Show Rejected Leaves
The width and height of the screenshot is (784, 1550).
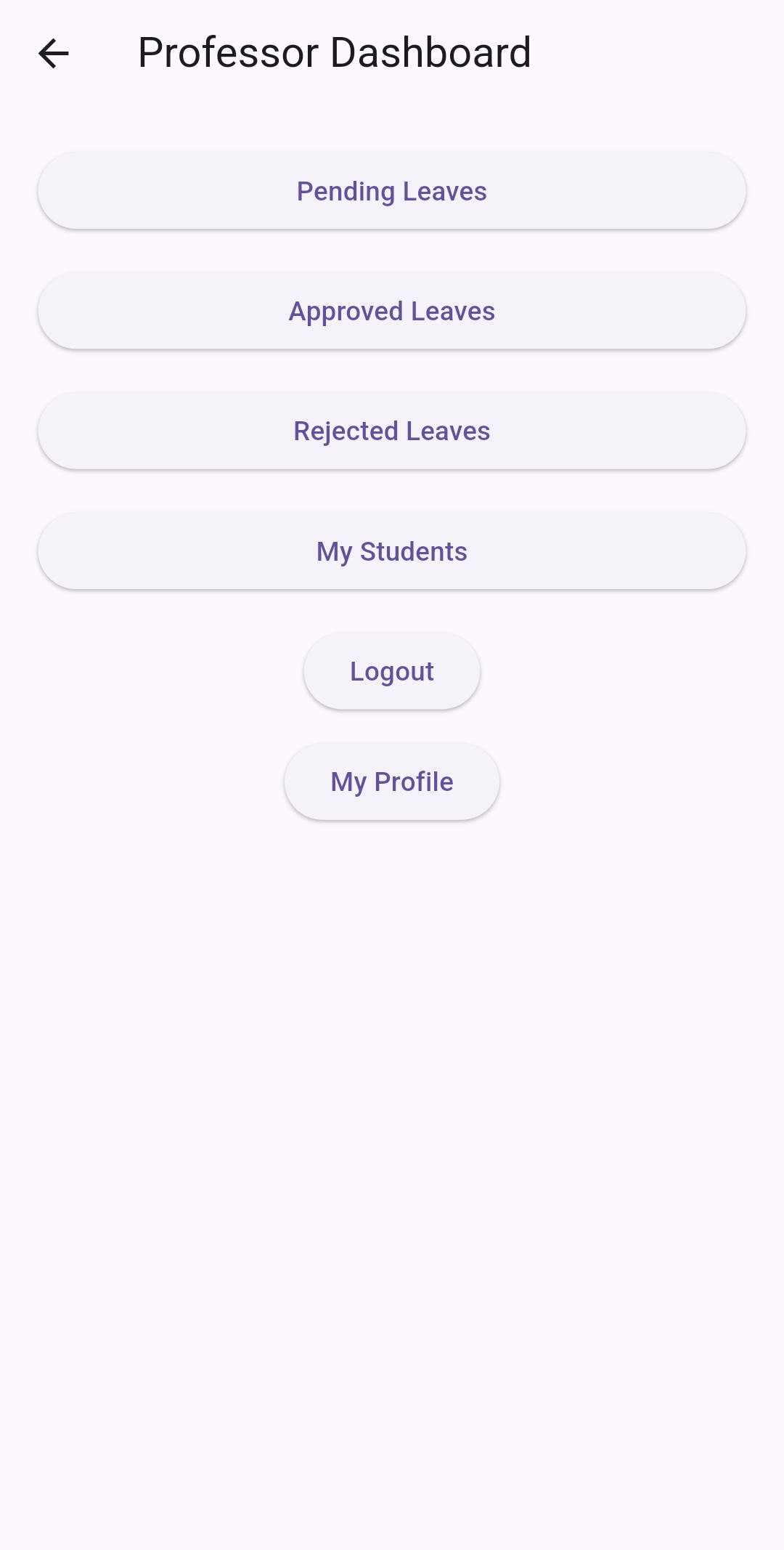pos(392,431)
